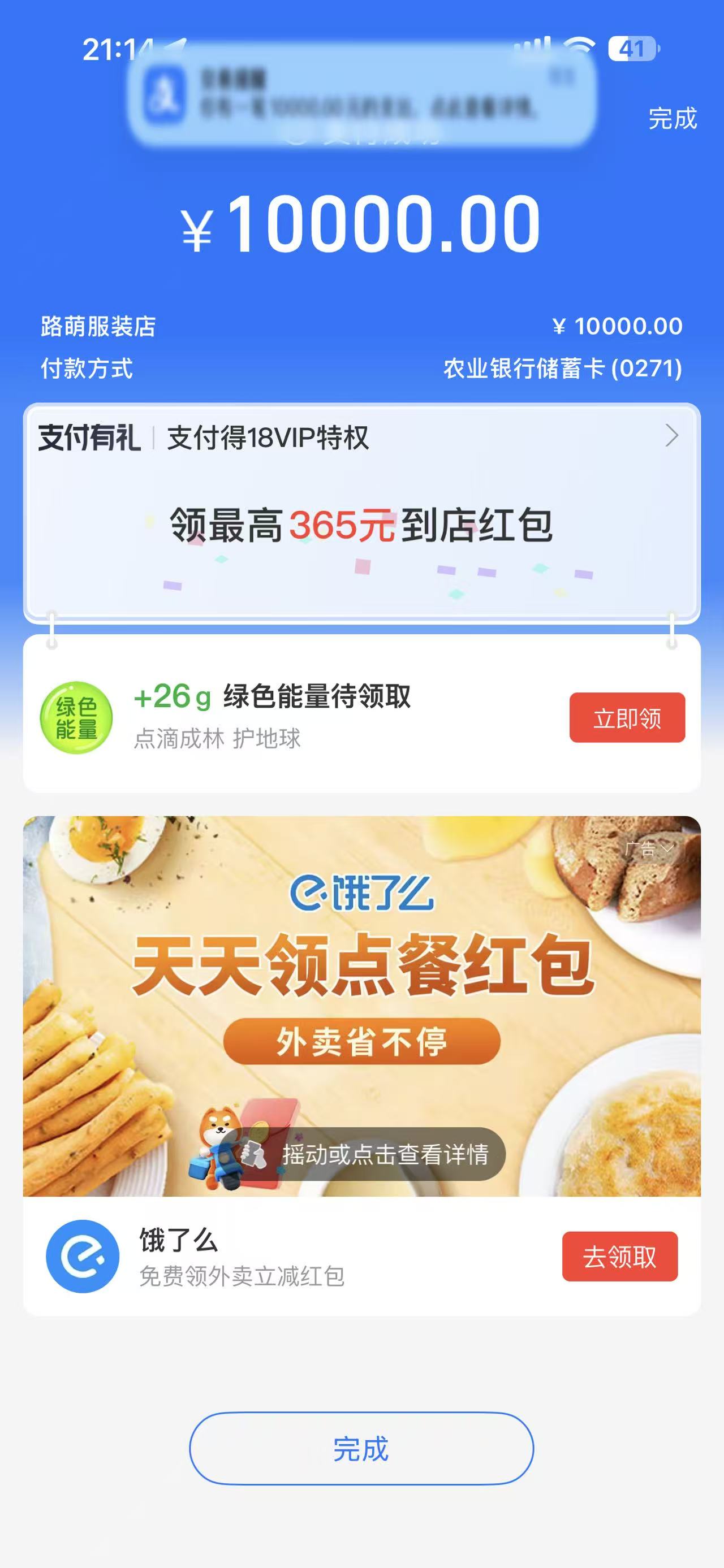Open the 支付有礼 VIP特权 banner

coord(361,437)
